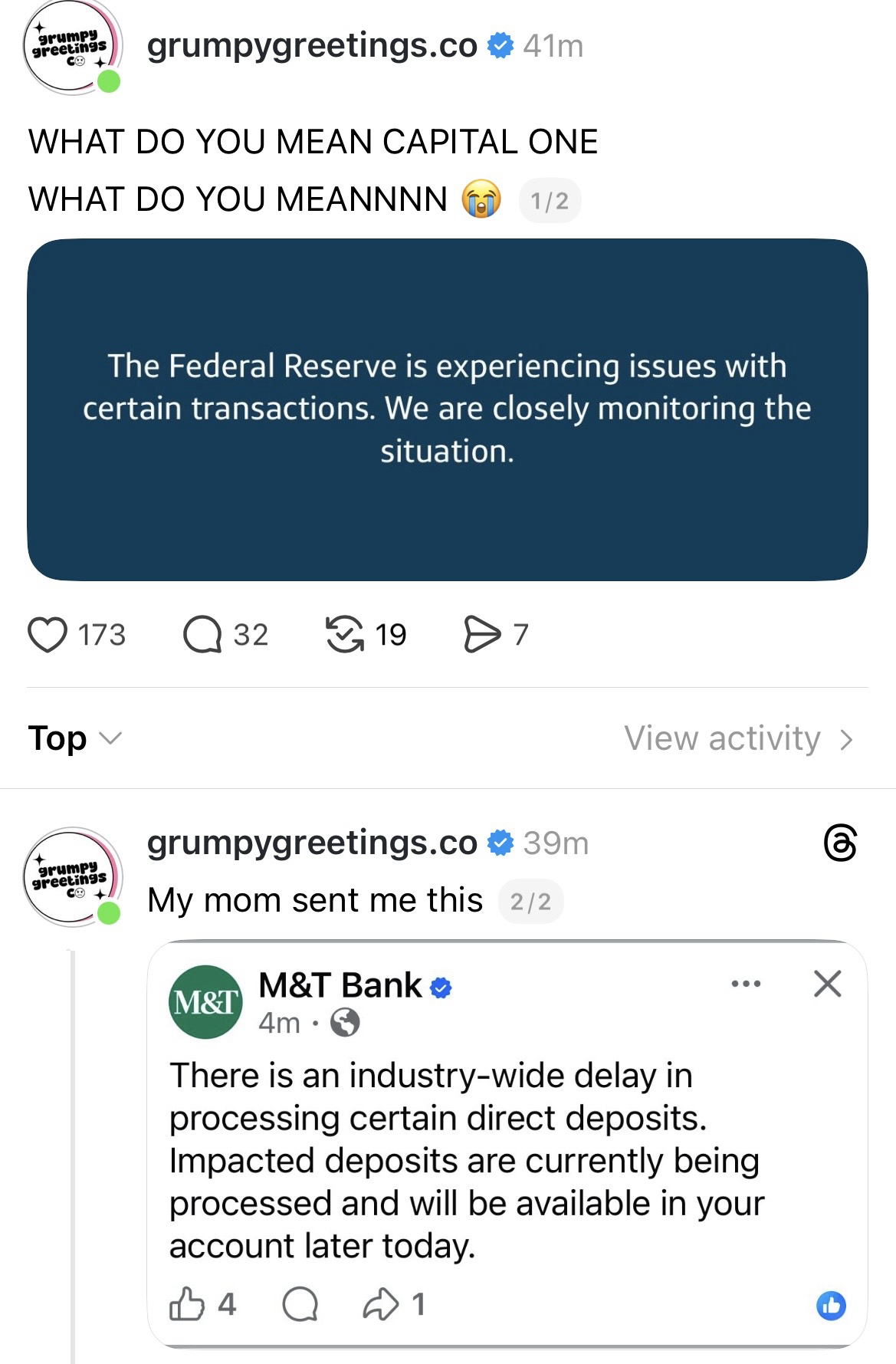The width and height of the screenshot is (896, 1364).
Task: Open the Top replies sort dropdown
Action: (74, 738)
